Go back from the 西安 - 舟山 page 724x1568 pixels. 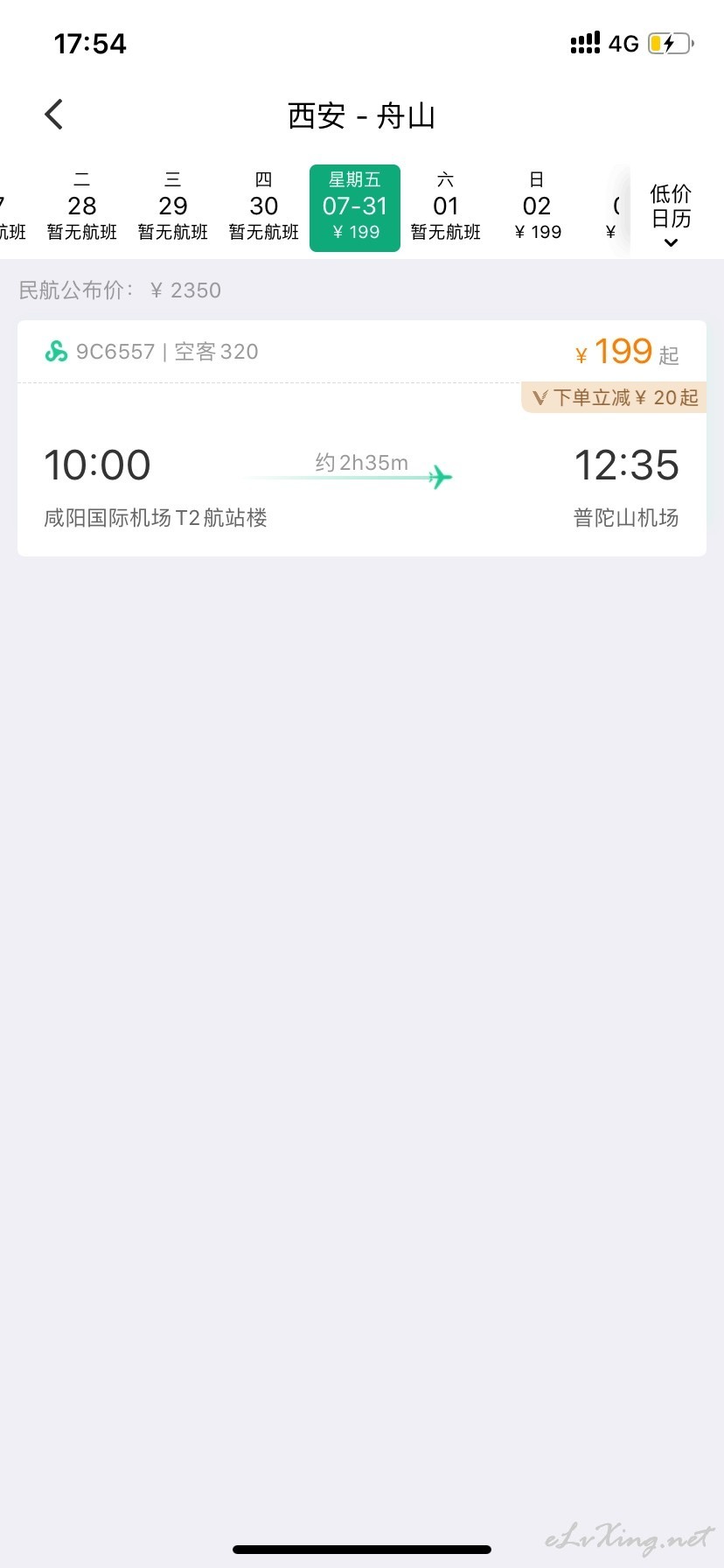click(x=54, y=115)
